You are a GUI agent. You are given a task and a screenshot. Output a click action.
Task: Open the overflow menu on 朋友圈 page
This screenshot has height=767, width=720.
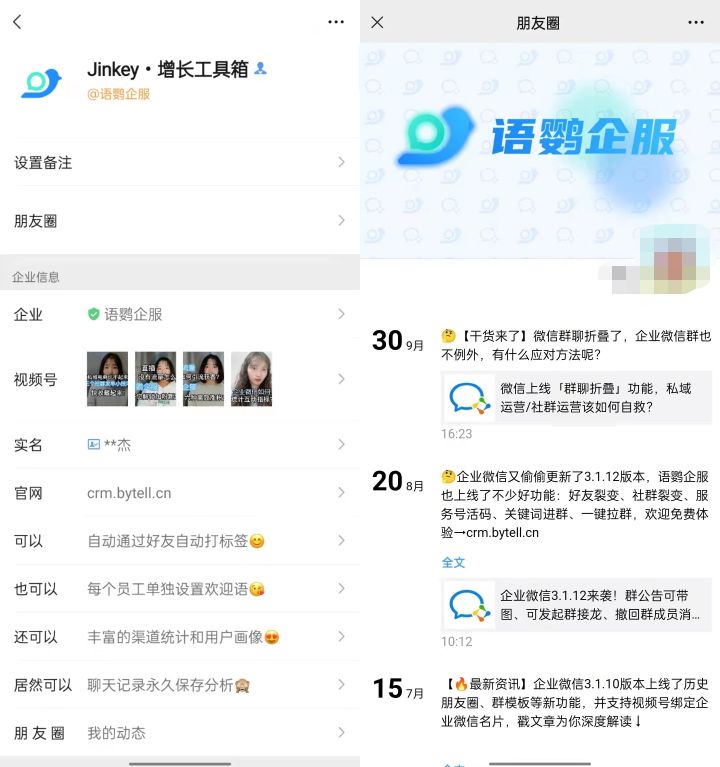(x=696, y=22)
